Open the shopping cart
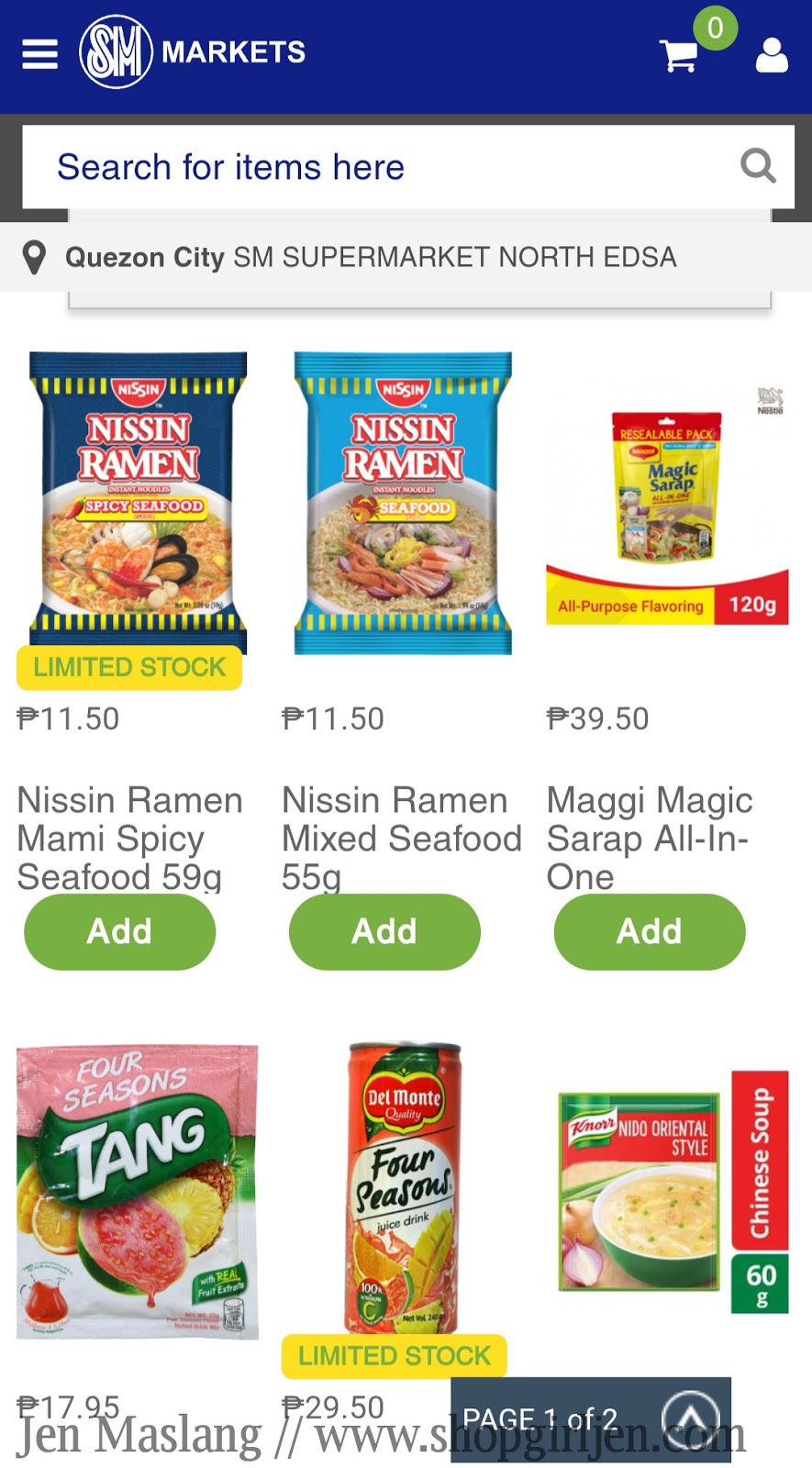 pos(679,55)
